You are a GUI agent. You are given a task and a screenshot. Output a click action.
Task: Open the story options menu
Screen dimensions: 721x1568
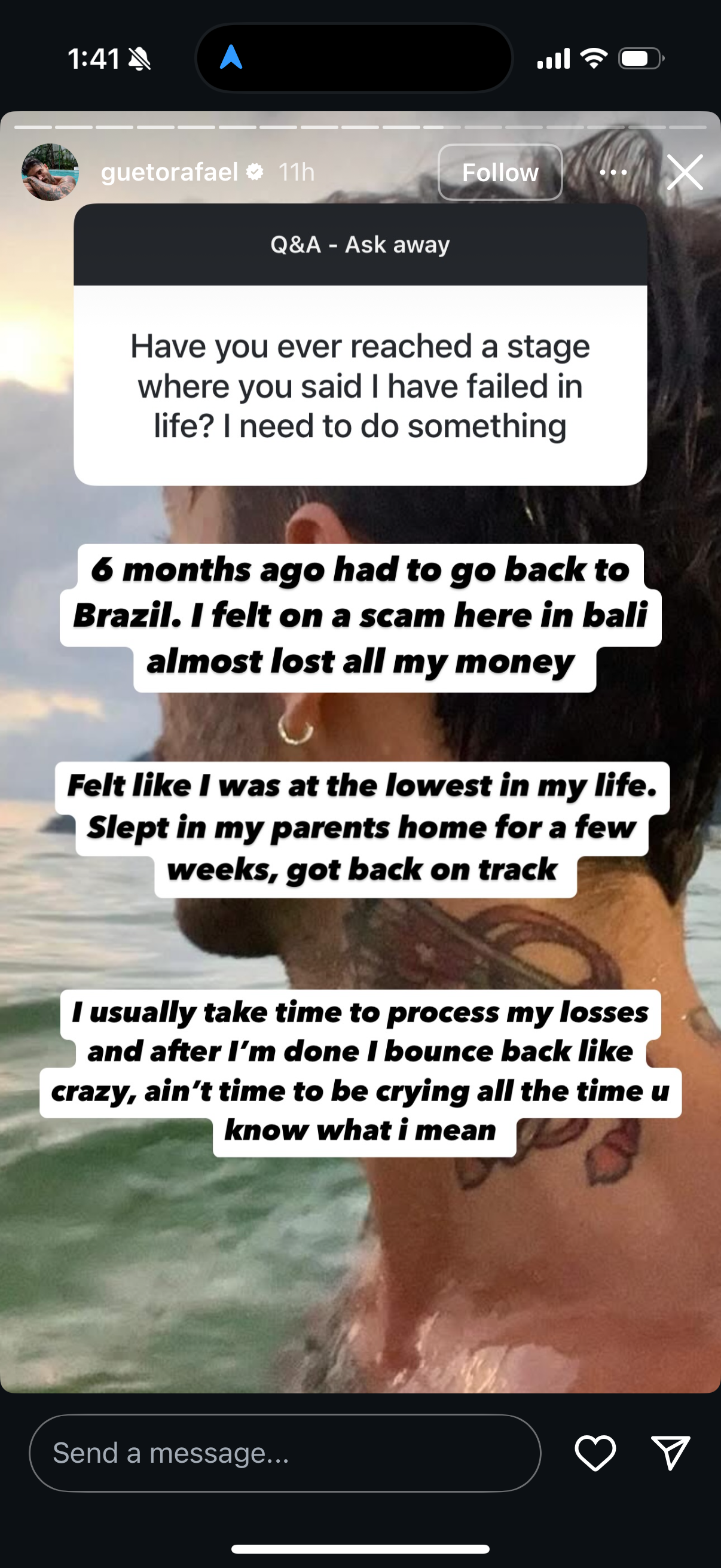tap(613, 172)
